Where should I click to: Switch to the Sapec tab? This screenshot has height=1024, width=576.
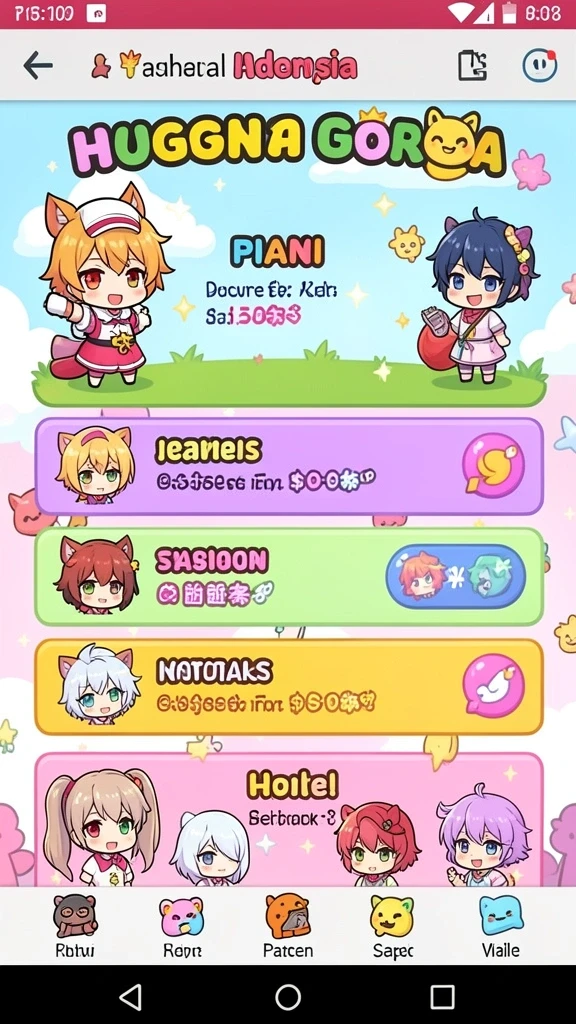(x=393, y=926)
